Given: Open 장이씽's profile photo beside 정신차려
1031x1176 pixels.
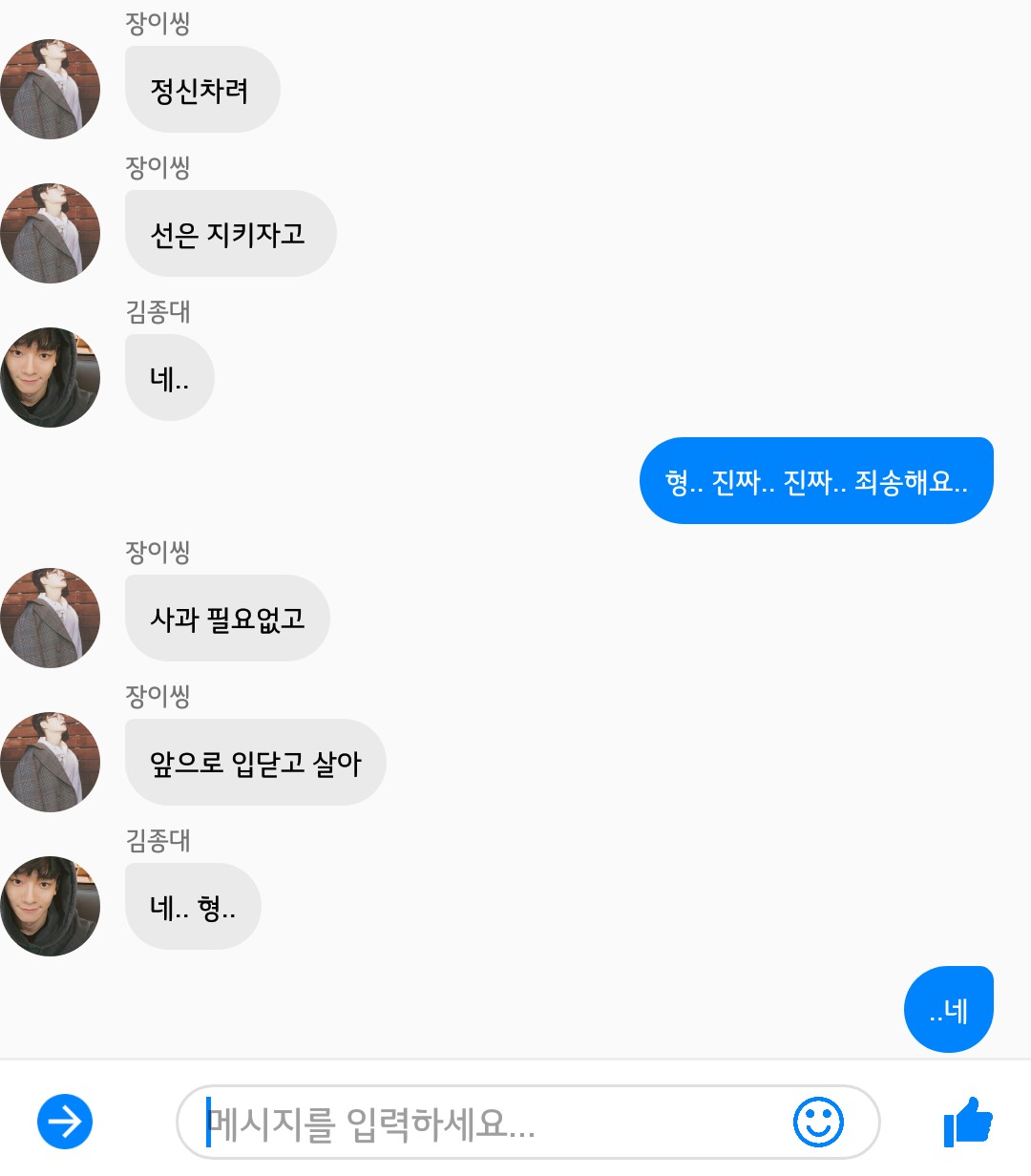Looking at the screenshot, I should pos(51,90).
